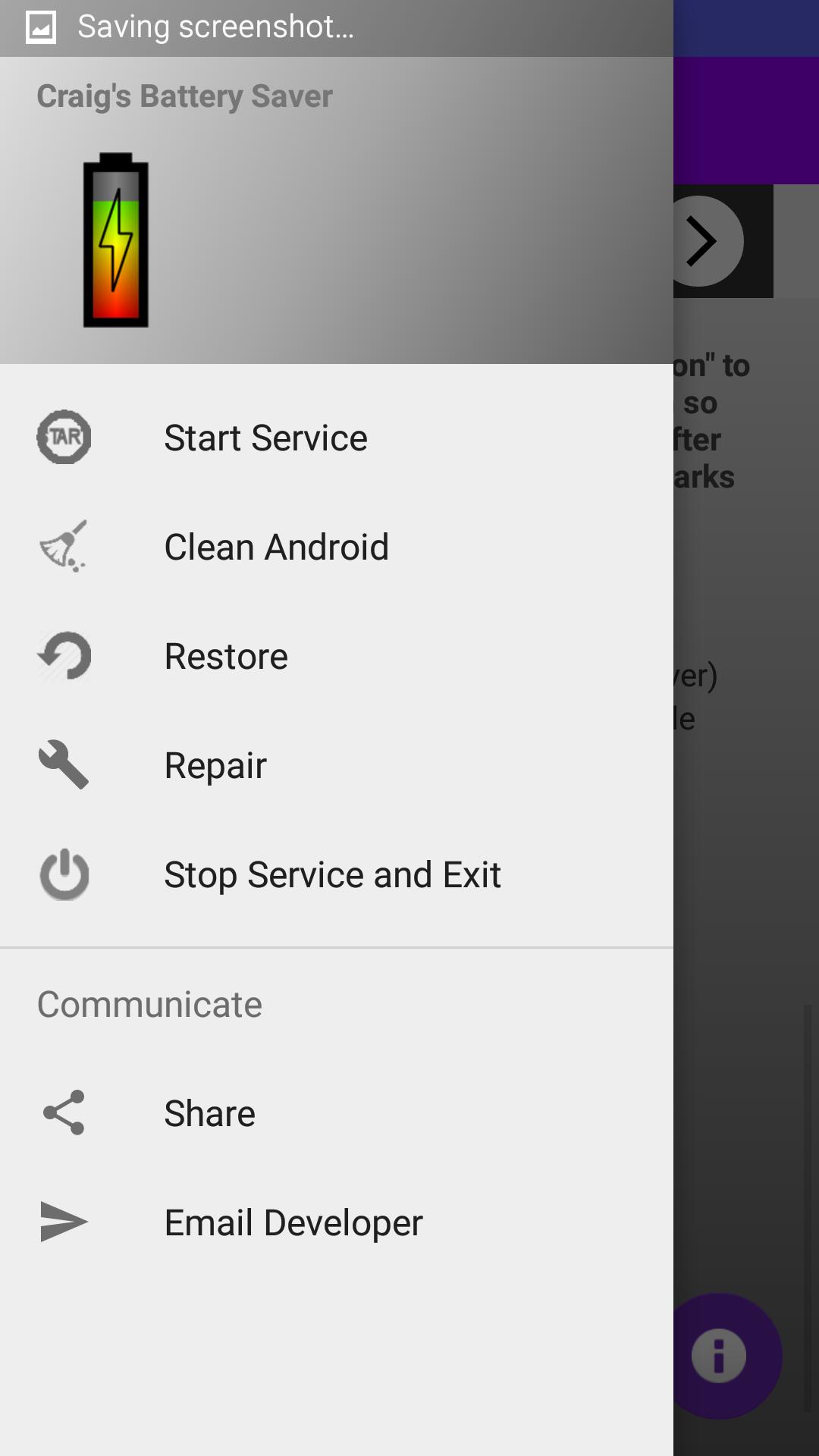
Task: Tap the Share option
Action: pos(210,1112)
